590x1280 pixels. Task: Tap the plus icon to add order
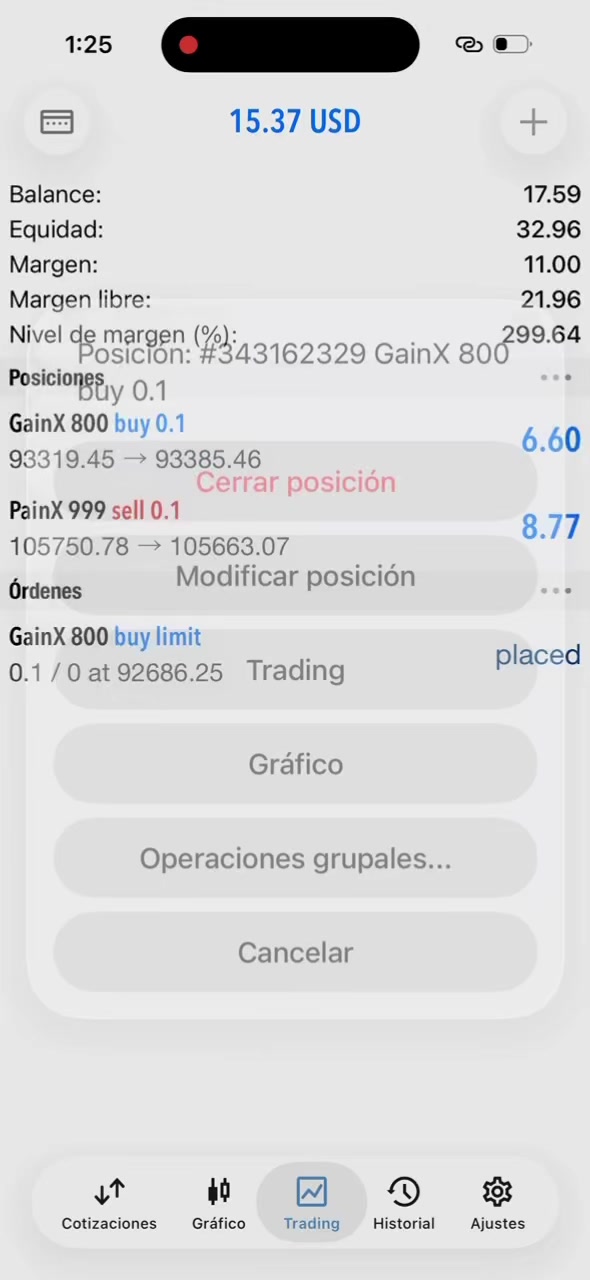(533, 122)
